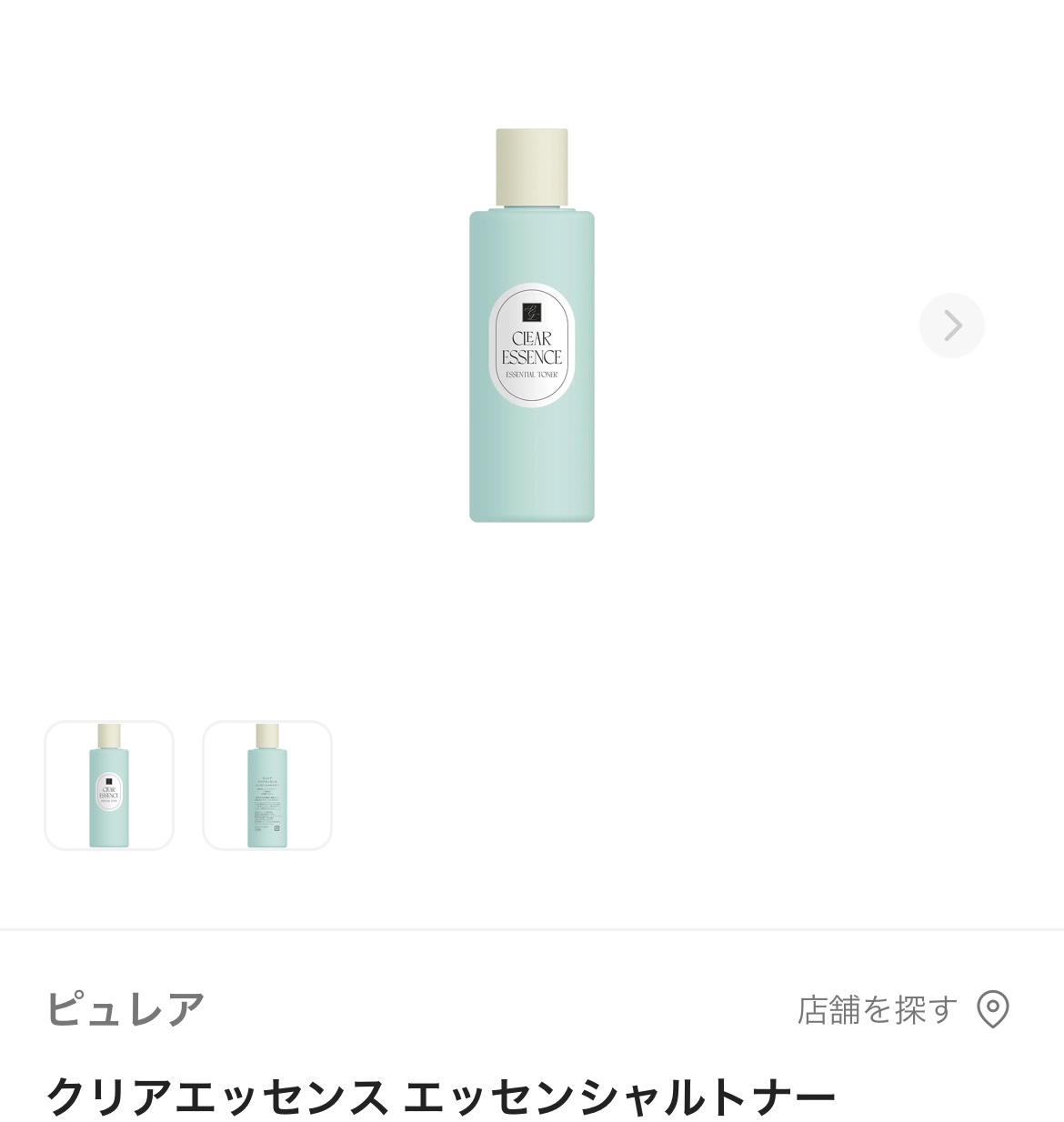The height and width of the screenshot is (1122, 1064).
Task: Select the front-view bottle thumbnail
Action: 109,786
